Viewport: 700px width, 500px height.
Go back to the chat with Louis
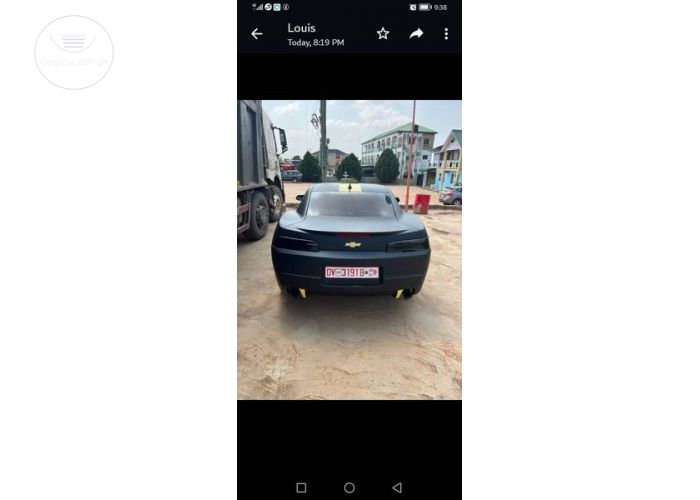(256, 34)
